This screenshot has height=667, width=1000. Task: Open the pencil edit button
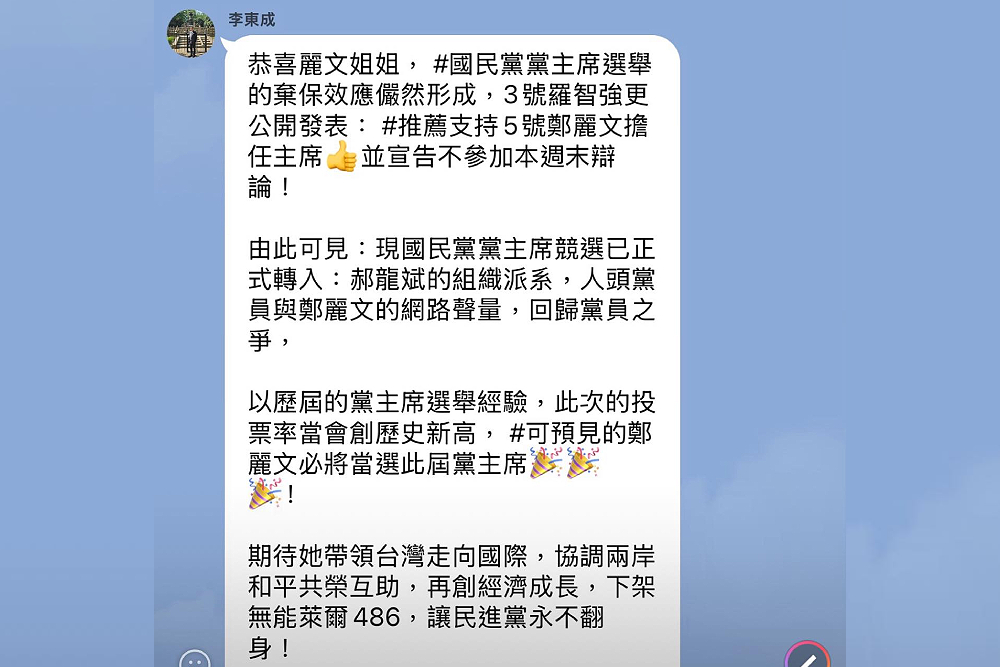[807, 657]
